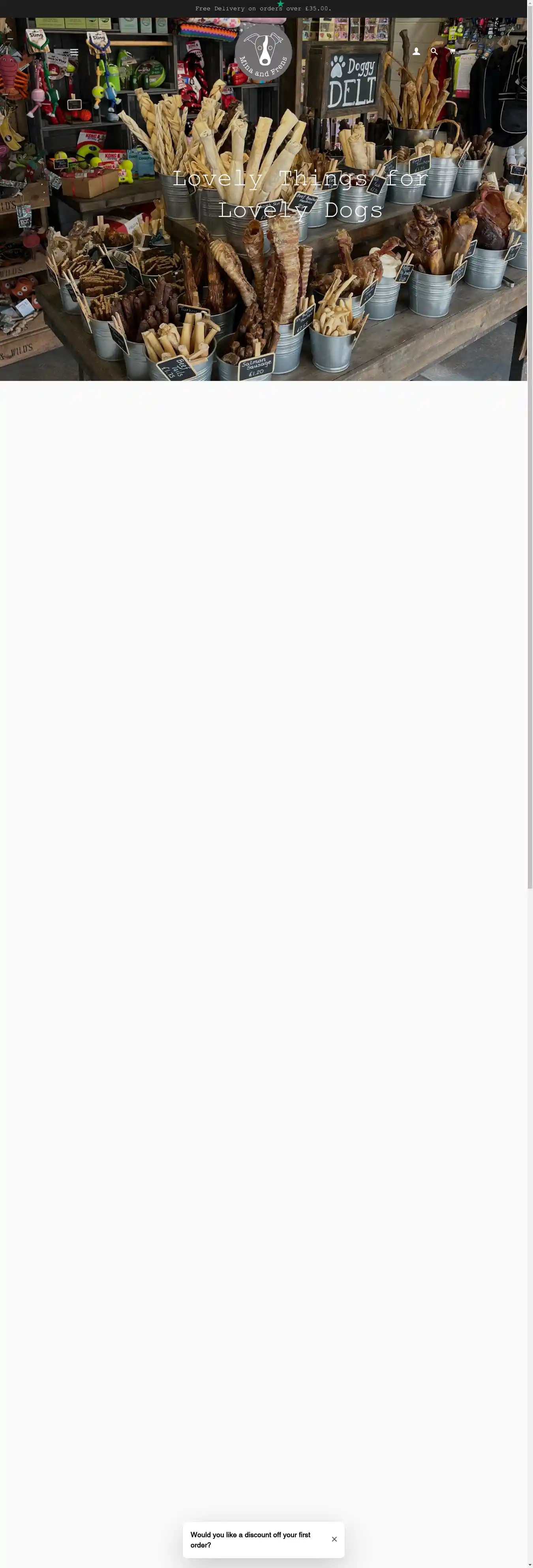
Task: Open the hamburger navigation menu
Action: pos(74,52)
